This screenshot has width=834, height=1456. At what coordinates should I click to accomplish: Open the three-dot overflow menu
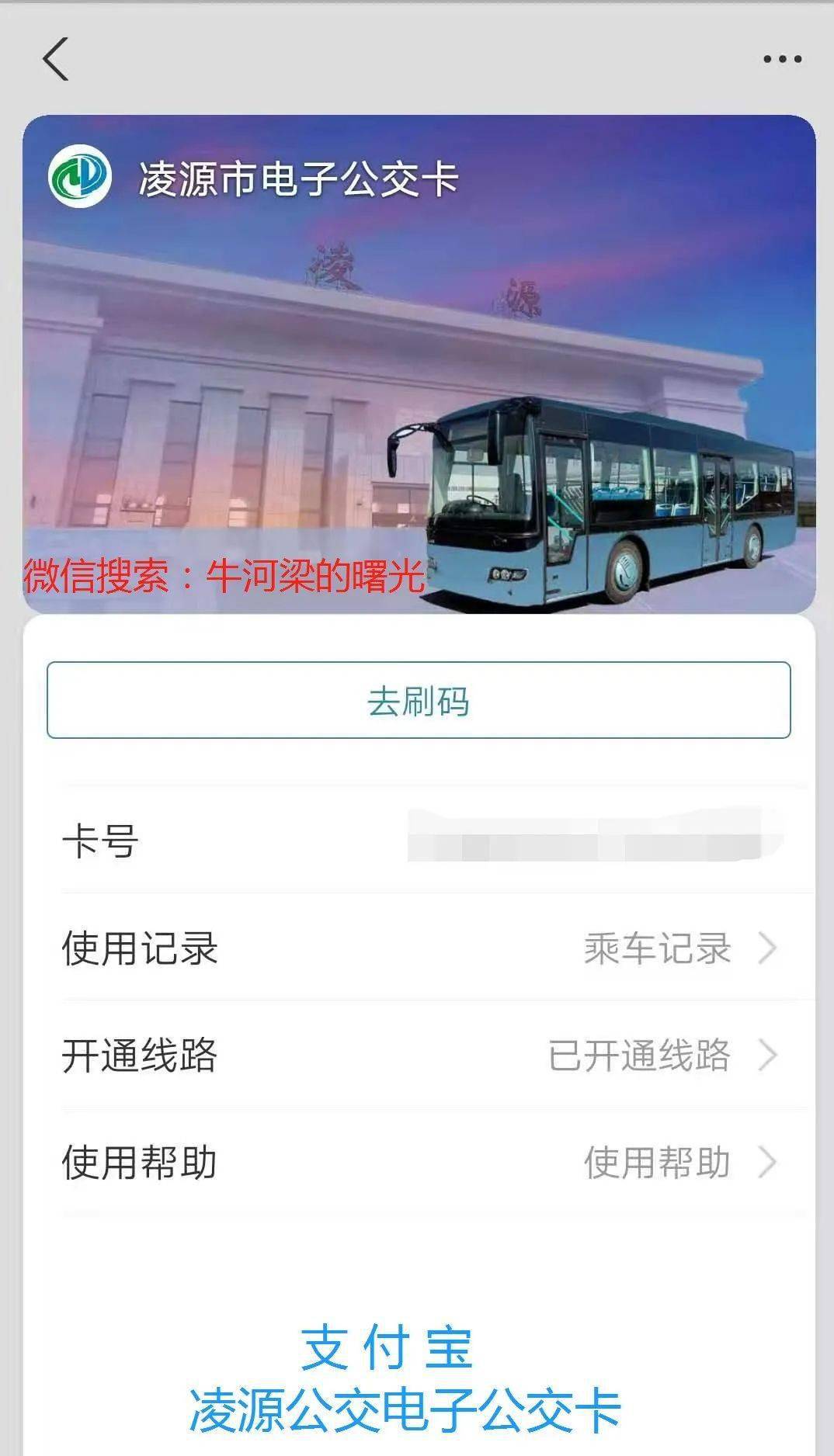[781, 59]
